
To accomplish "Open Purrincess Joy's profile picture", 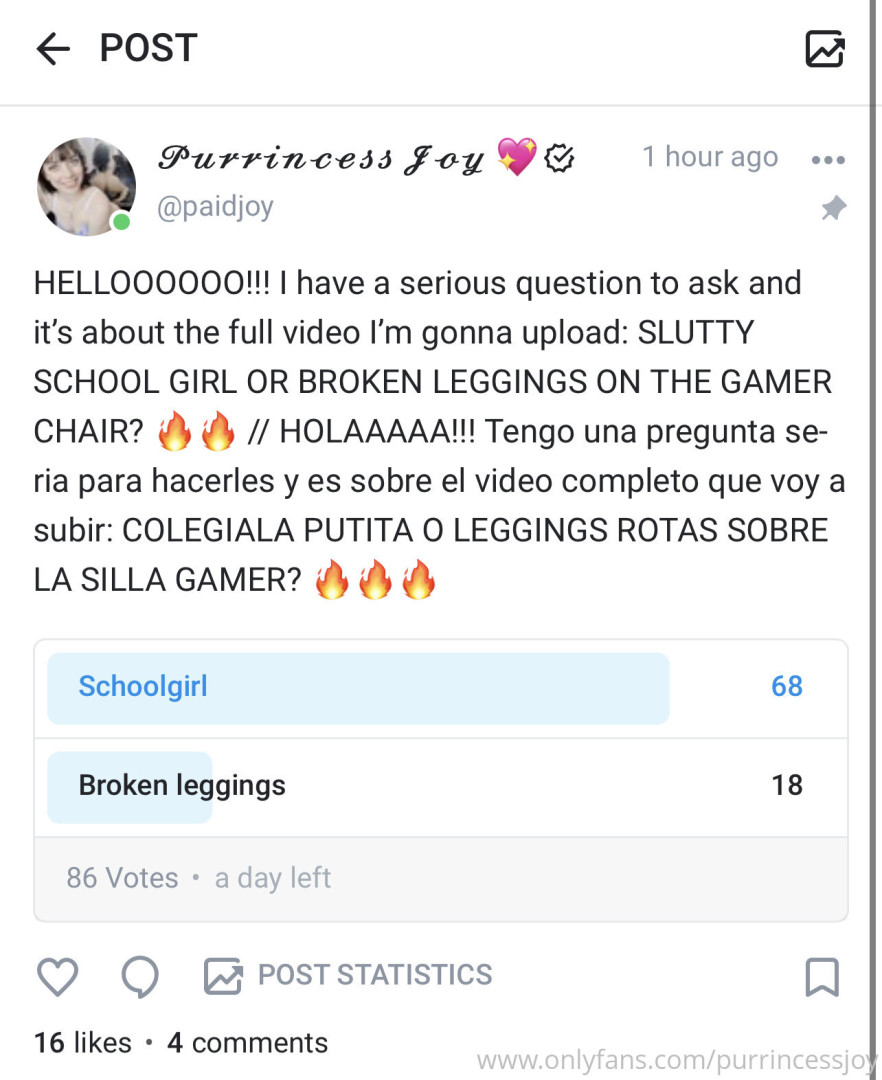I will (x=86, y=186).
